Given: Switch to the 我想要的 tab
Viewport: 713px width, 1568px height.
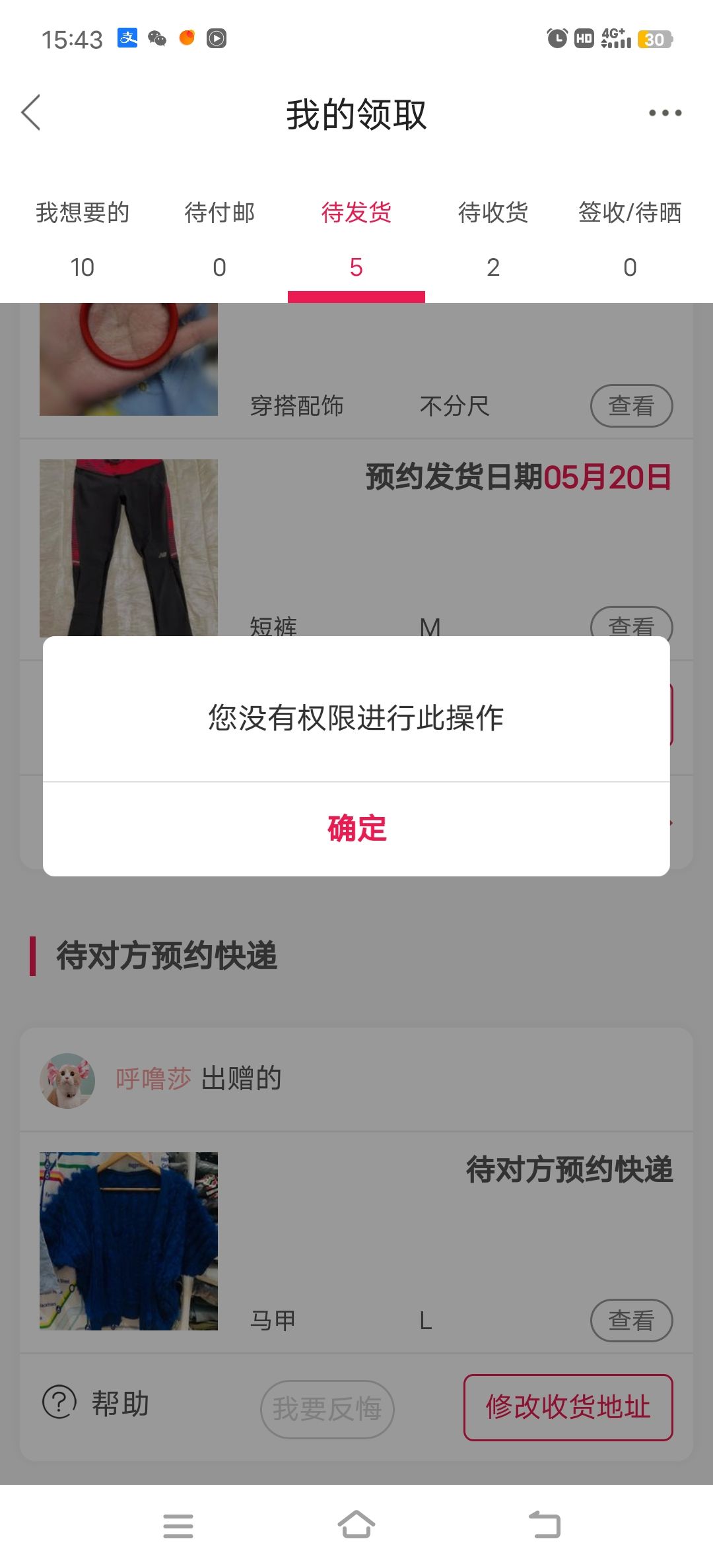Looking at the screenshot, I should pos(83,239).
